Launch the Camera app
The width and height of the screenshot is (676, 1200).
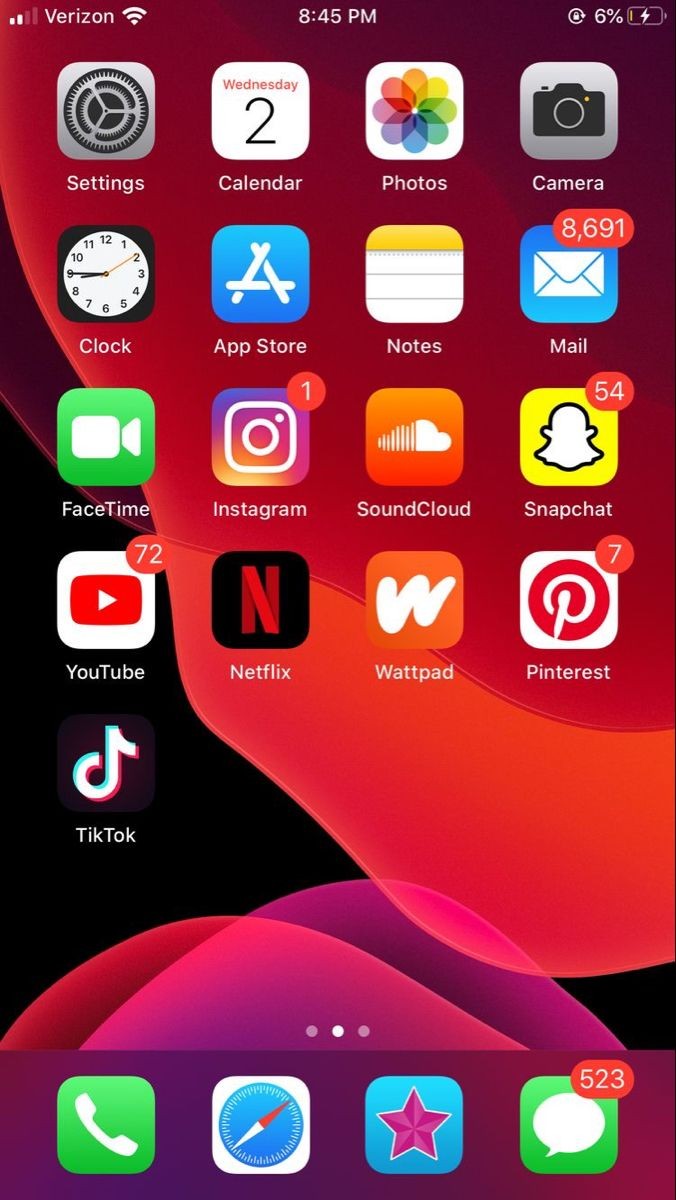(568, 111)
